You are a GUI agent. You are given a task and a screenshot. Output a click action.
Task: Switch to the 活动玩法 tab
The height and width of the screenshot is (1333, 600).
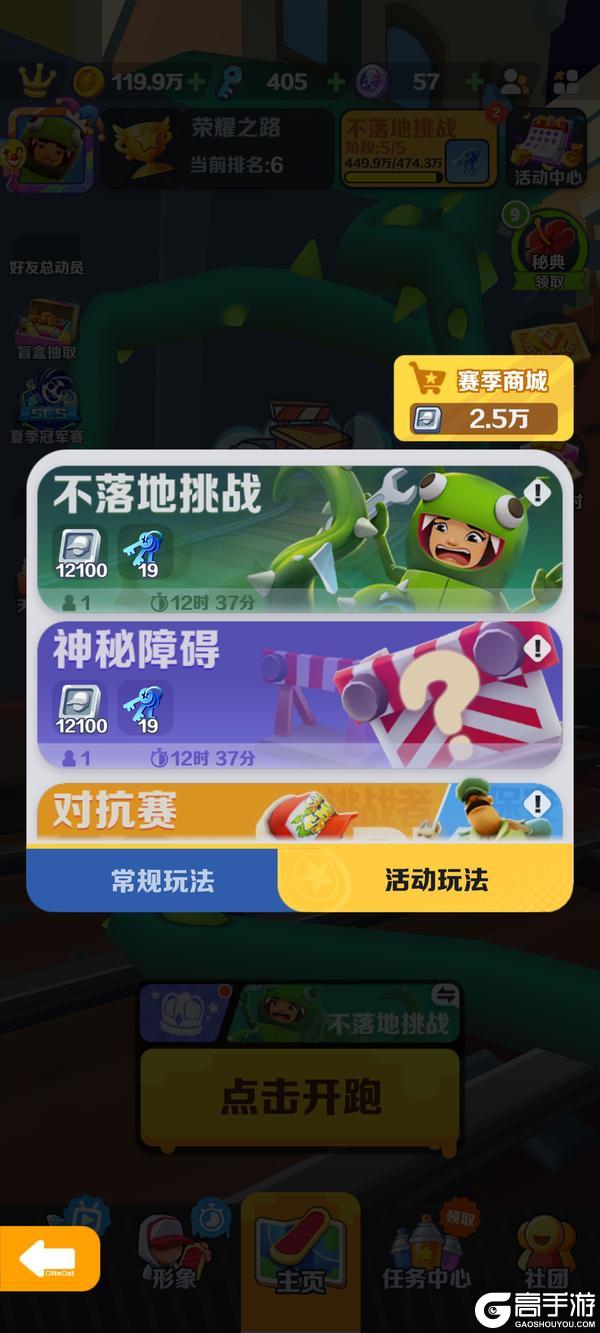pyautogui.click(x=436, y=880)
